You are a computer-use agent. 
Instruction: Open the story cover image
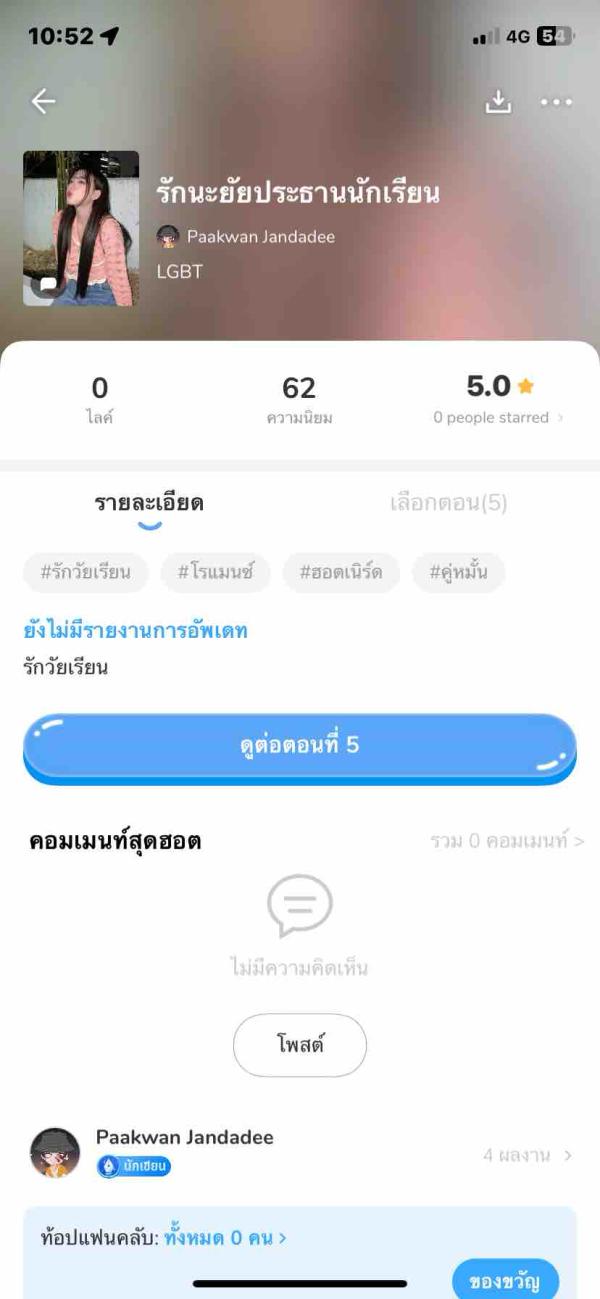(81, 228)
